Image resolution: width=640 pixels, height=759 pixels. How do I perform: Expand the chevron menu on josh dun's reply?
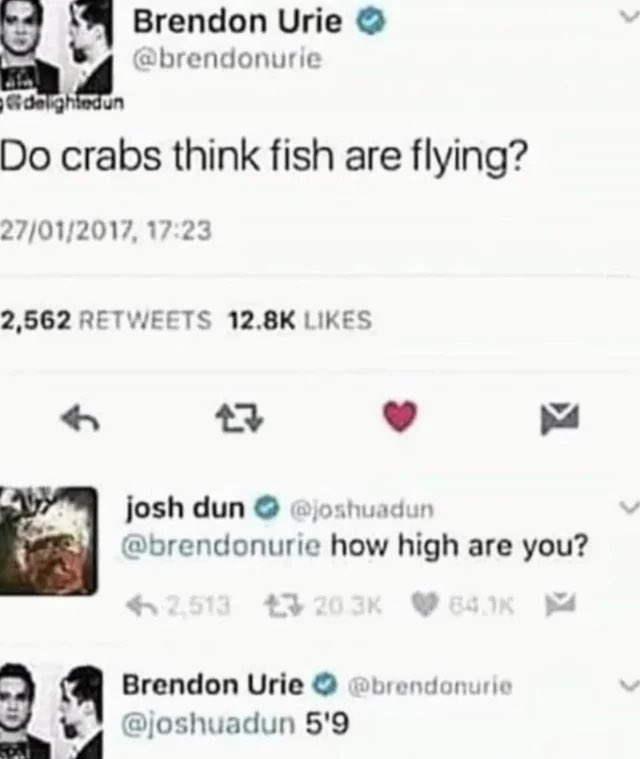[626, 508]
